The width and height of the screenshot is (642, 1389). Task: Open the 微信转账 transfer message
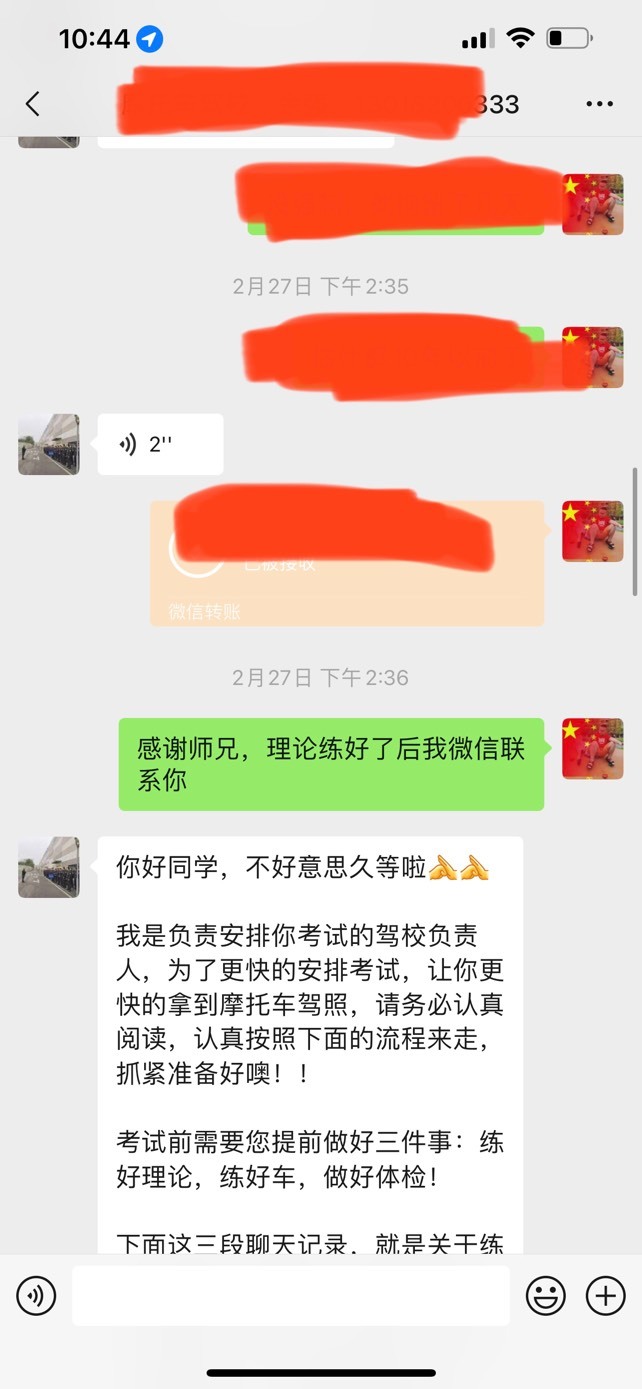tap(347, 564)
